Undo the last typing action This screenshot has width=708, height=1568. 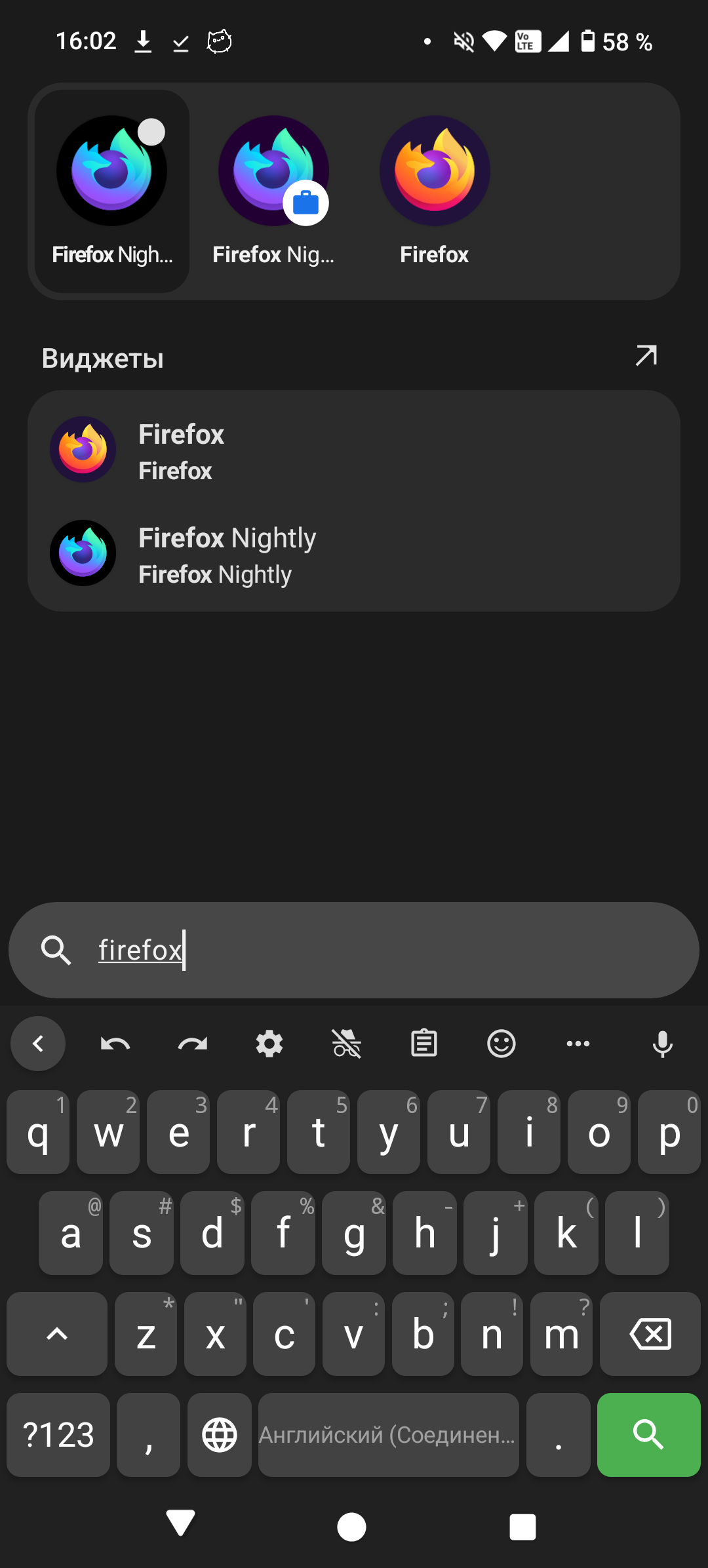pos(115,1044)
